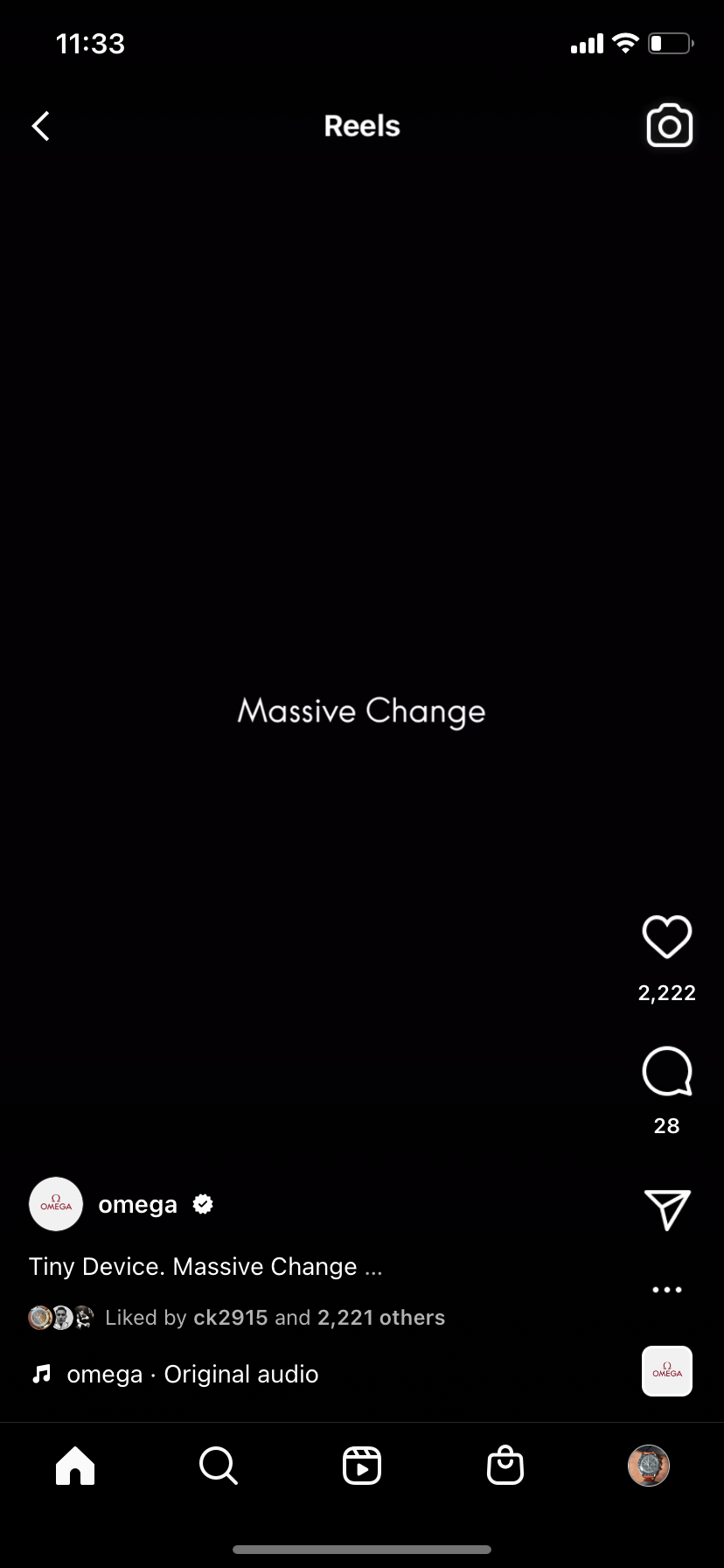The width and height of the screenshot is (724, 1568).
Task: Like the omega reel
Action: tap(667, 936)
